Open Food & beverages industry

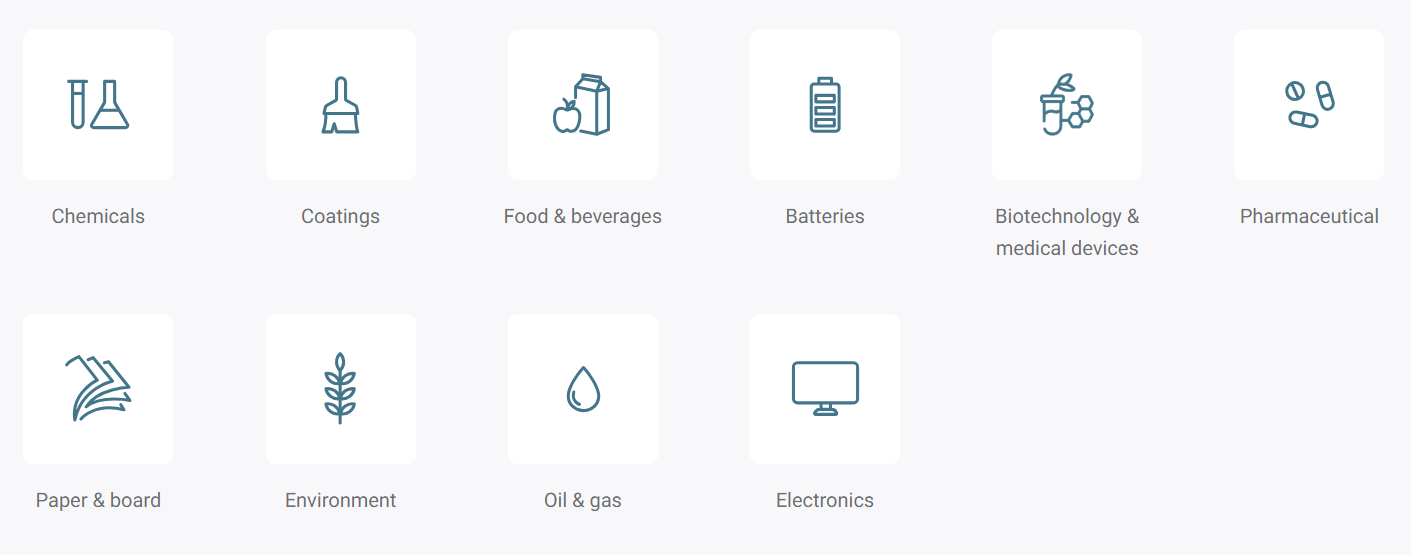pyautogui.click(x=582, y=105)
